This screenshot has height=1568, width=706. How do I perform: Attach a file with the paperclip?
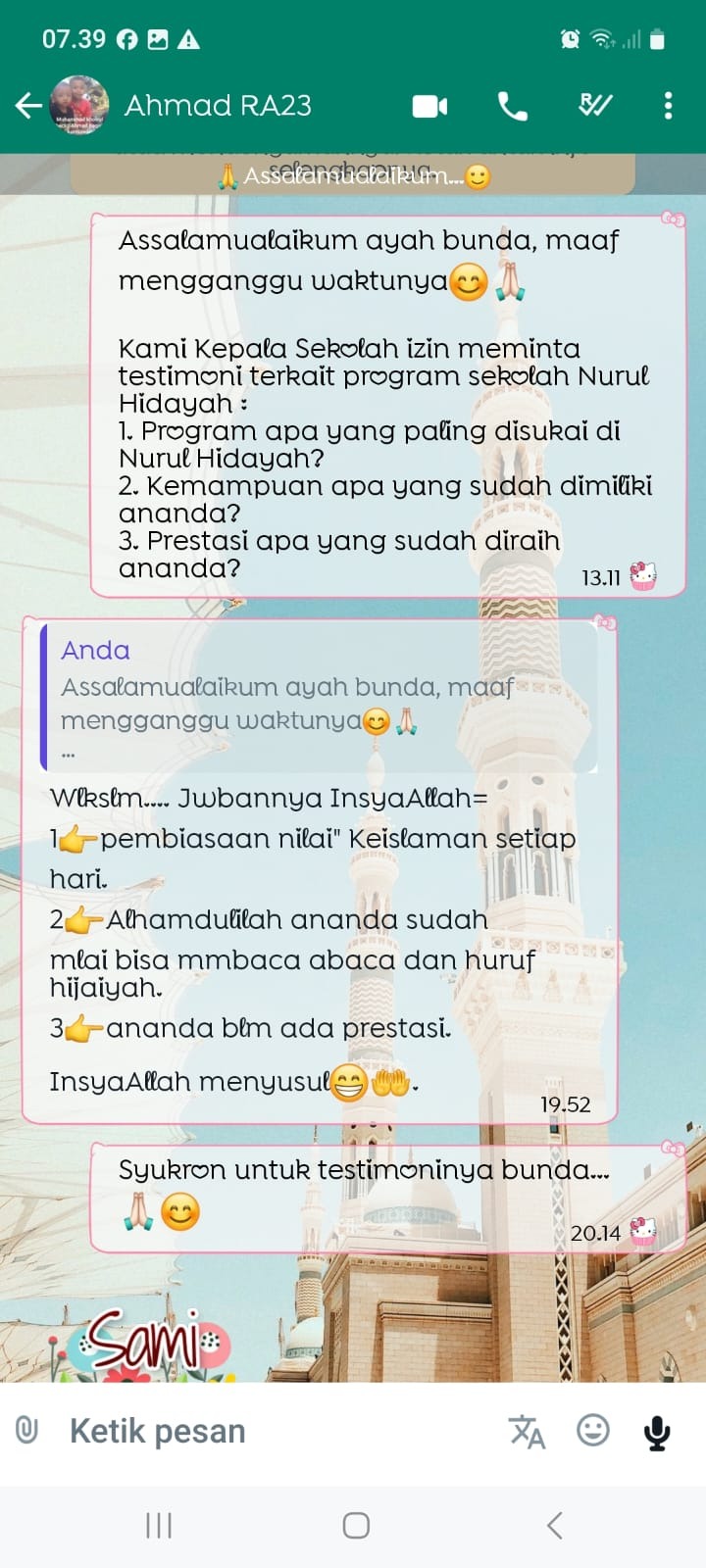pyautogui.click(x=27, y=1431)
